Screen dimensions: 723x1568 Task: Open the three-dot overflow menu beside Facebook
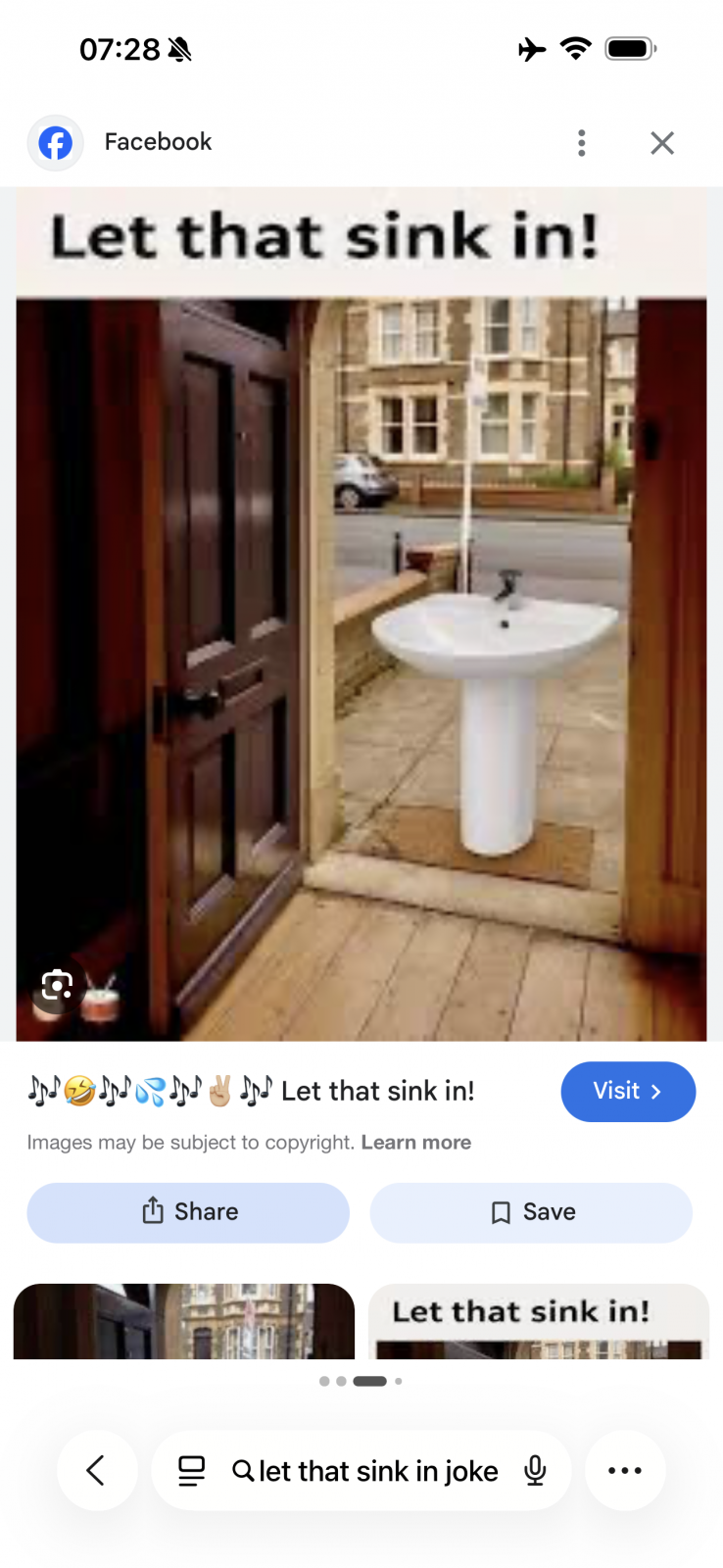click(582, 143)
